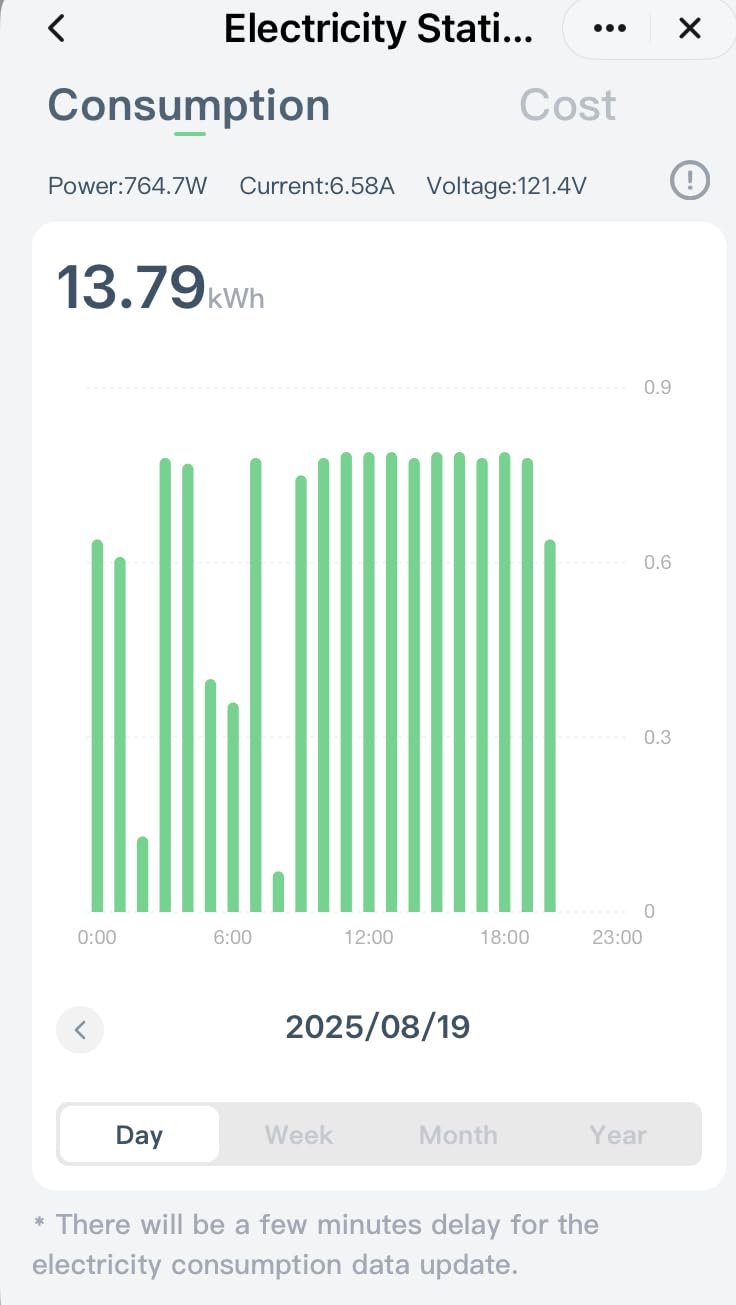Image resolution: width=736 pixels, height=1305 pixels.
Task: Switch to the Cost tab
Action: pos(567,105)
